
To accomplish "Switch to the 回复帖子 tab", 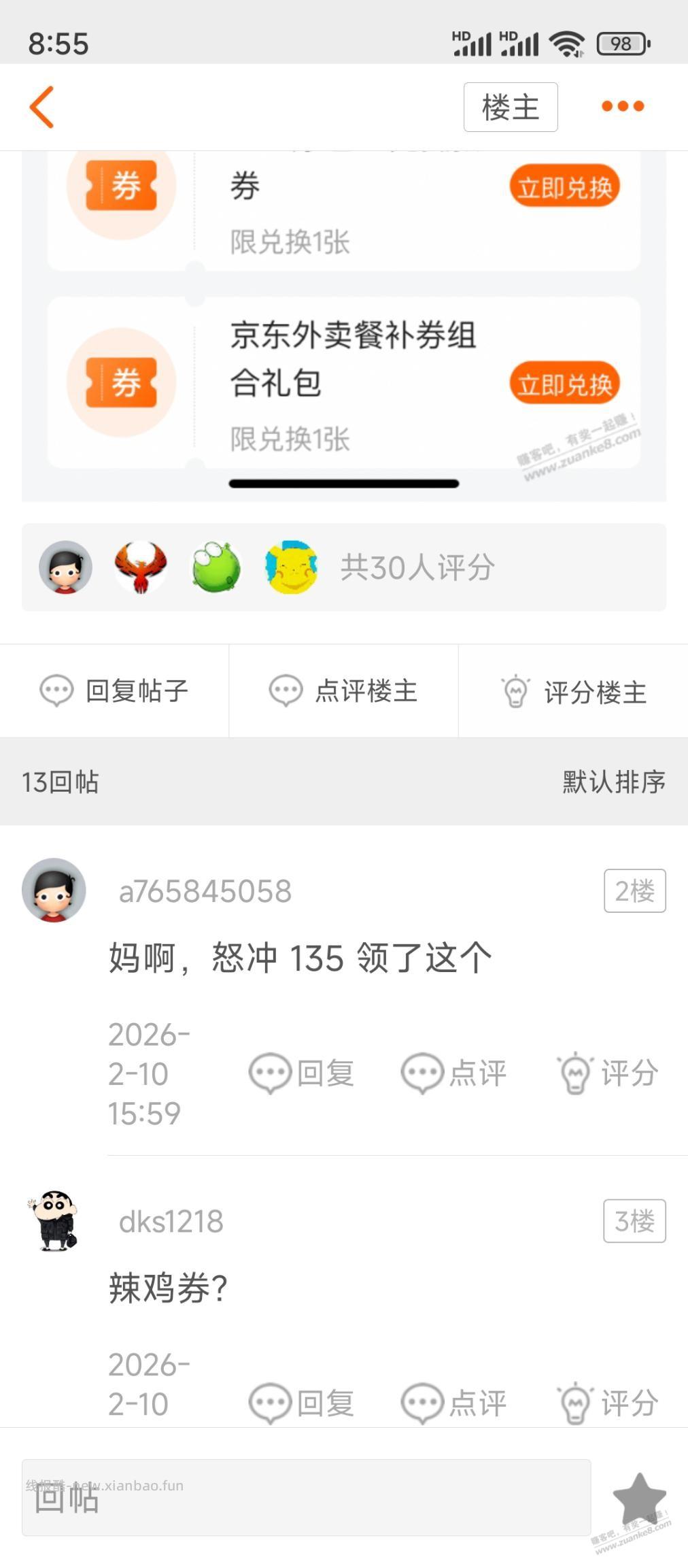I will coord(116,690).
